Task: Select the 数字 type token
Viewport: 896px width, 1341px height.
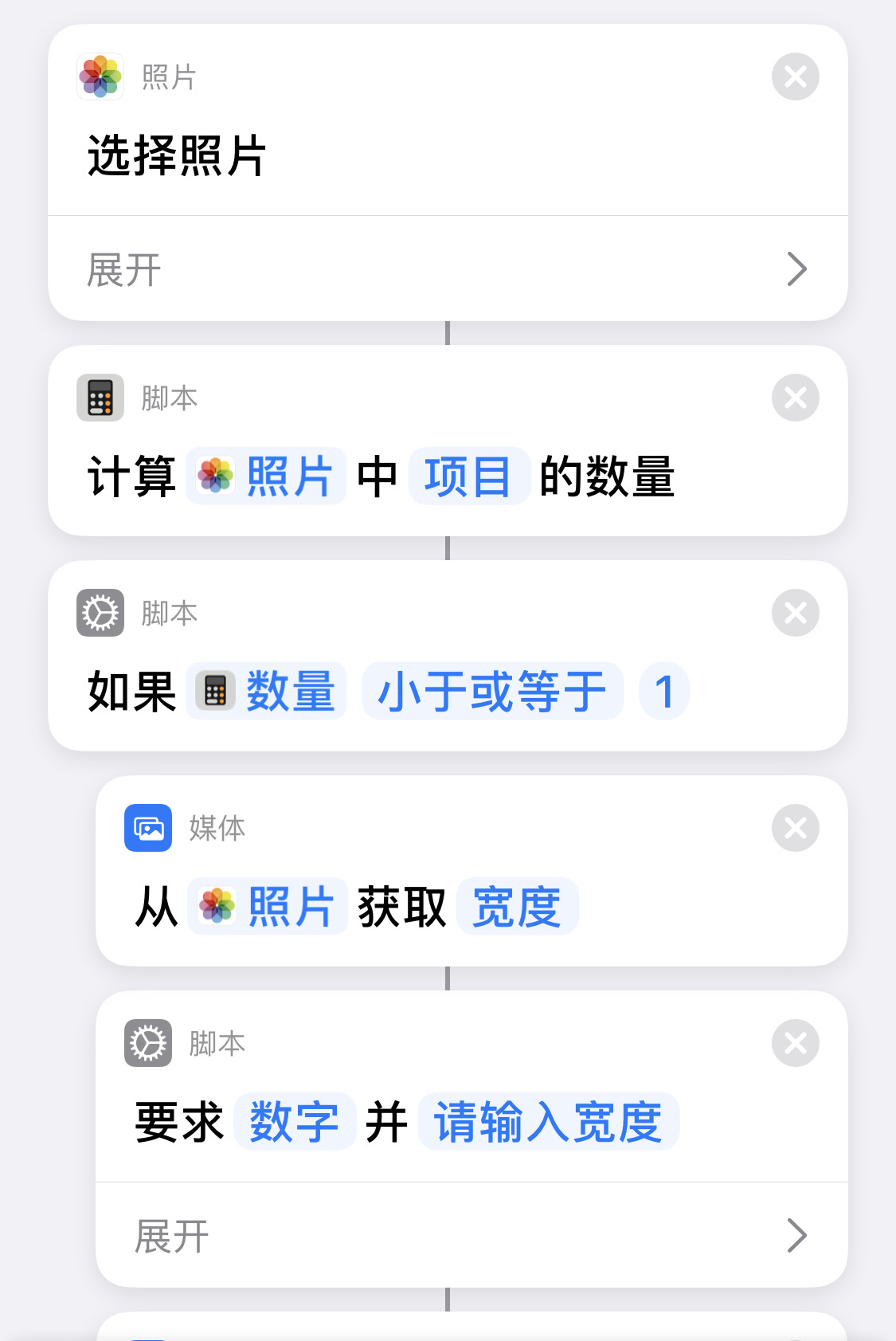Action: click(295, 1121)
